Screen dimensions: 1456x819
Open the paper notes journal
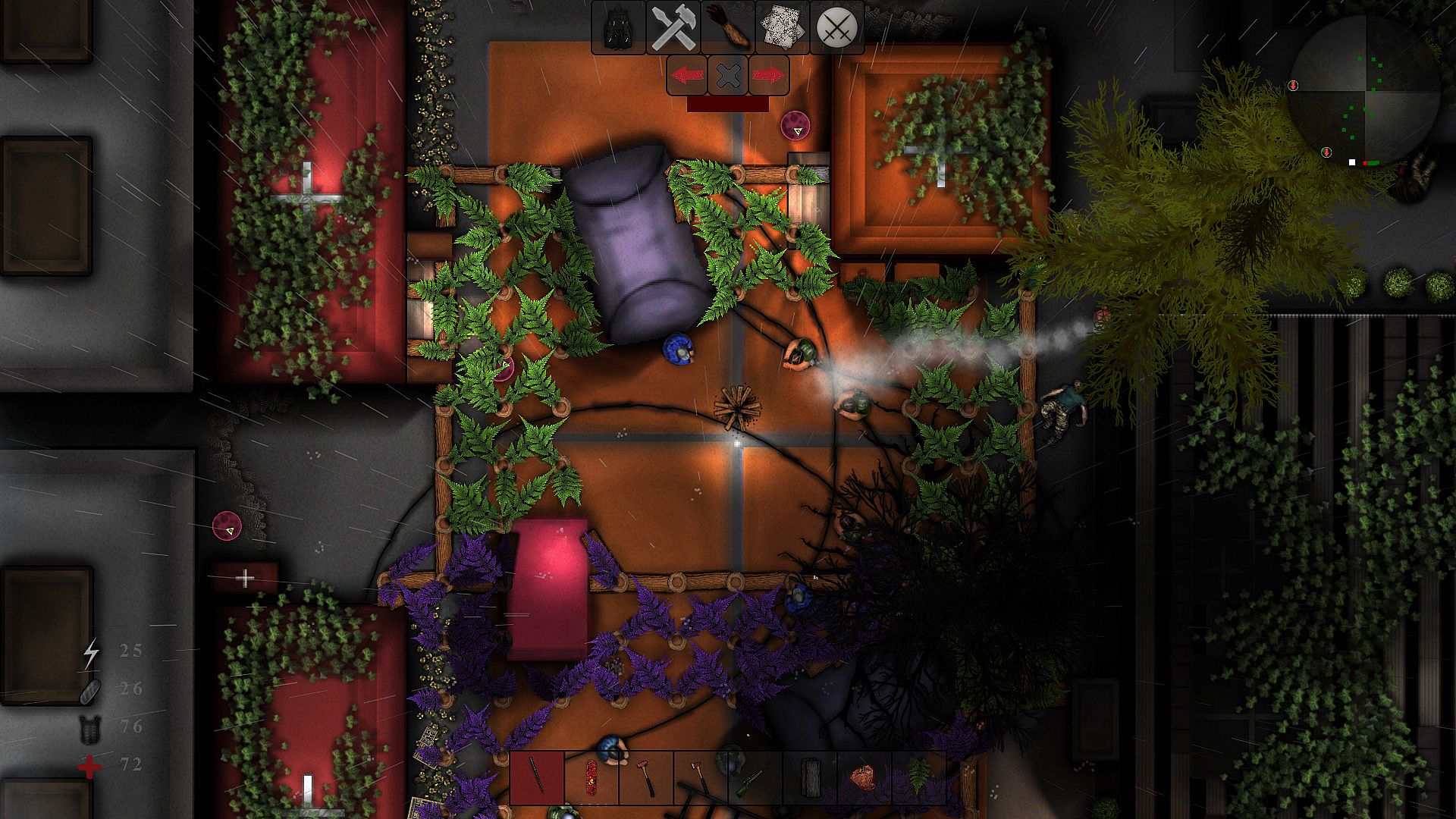tap(783, 28)
